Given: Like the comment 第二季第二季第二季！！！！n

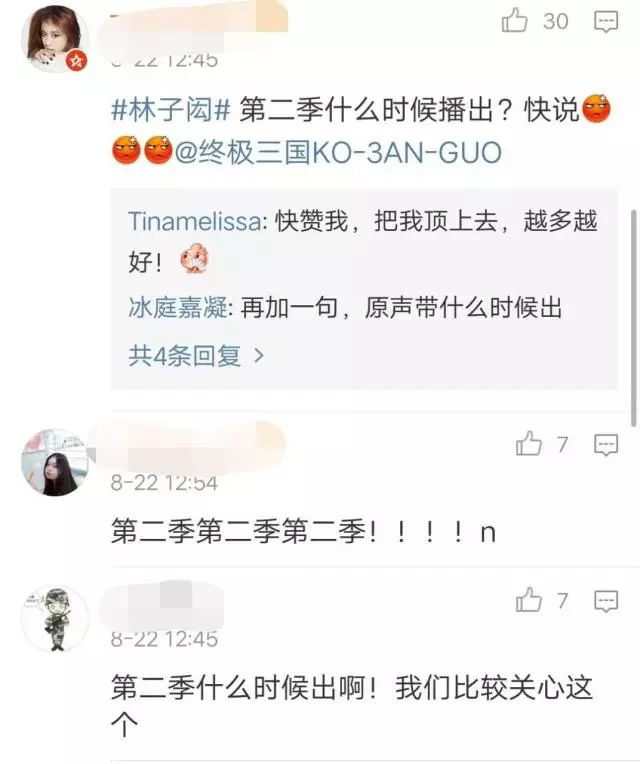Looking at the screenshot, I should tap(529, 445).
